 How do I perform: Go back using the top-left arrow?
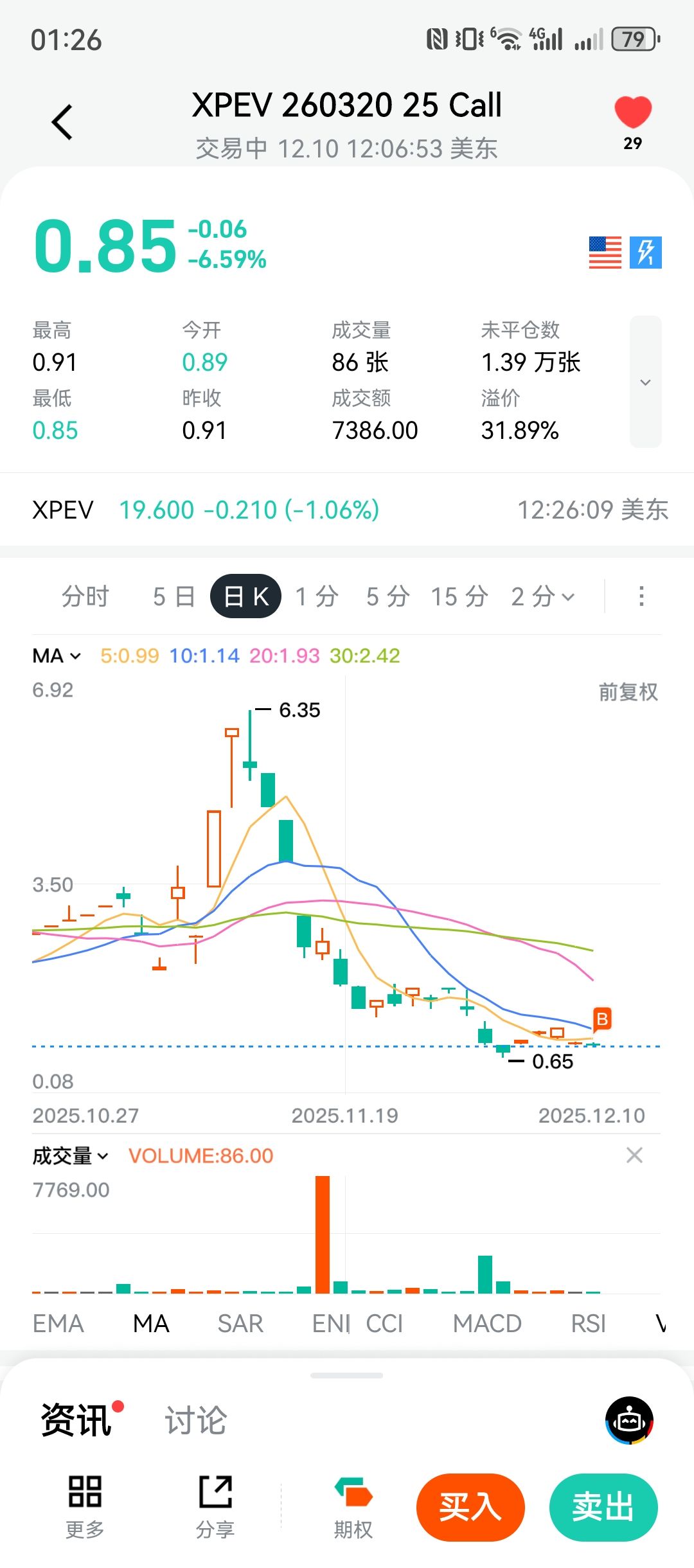(x=62, y=122)
